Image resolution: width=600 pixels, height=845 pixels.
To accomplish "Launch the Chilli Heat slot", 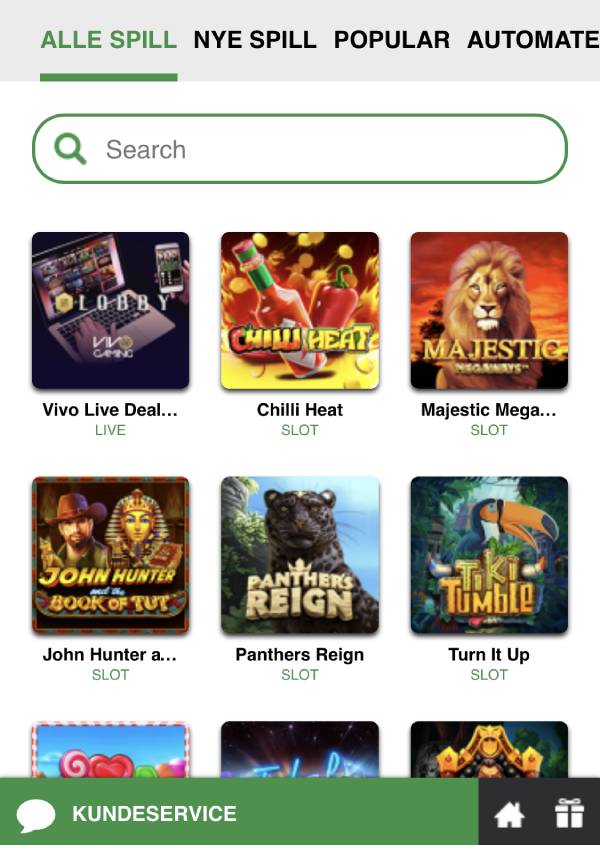I will pos(299,311).
